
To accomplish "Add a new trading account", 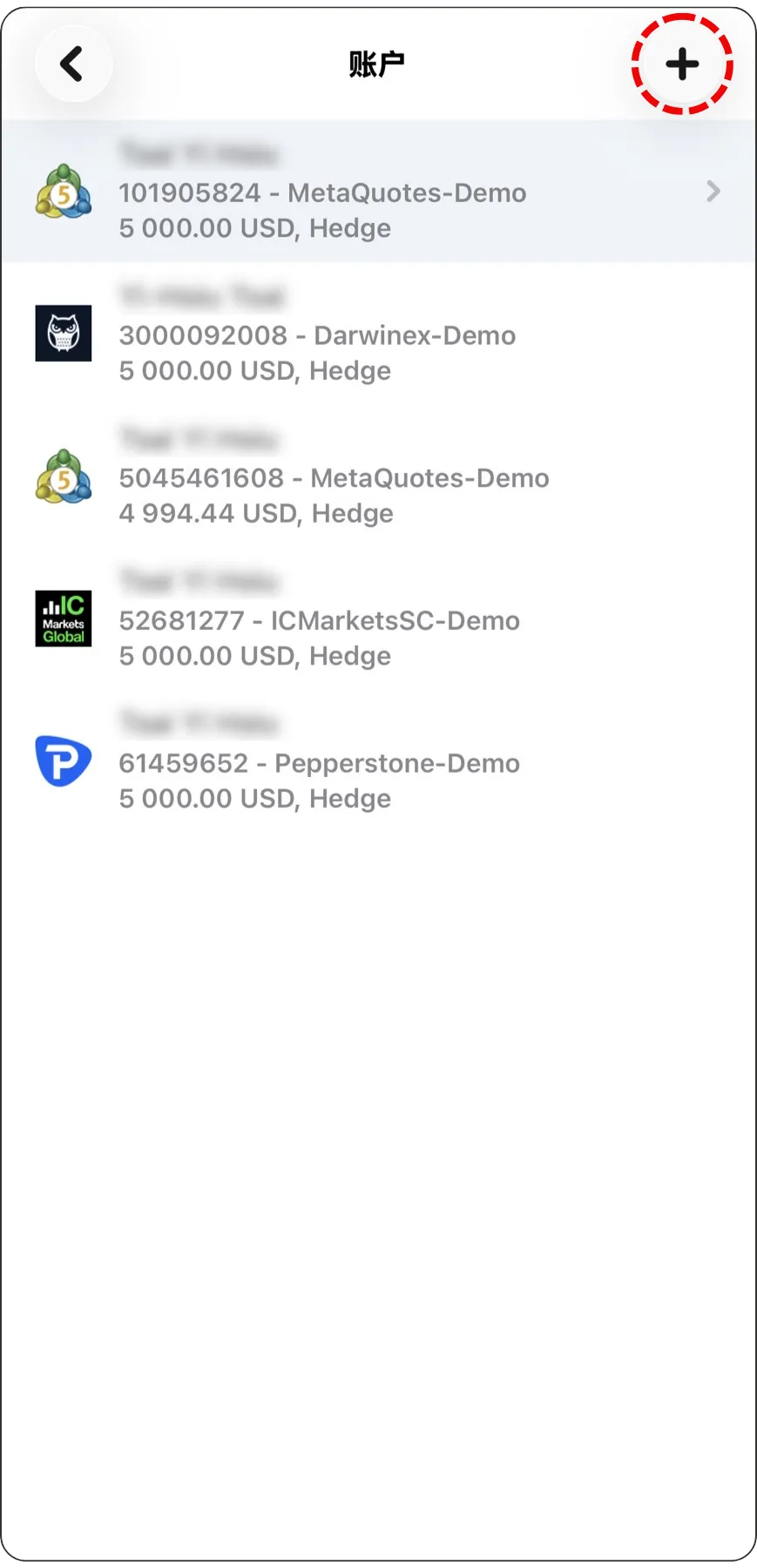I will coord(682,64).
